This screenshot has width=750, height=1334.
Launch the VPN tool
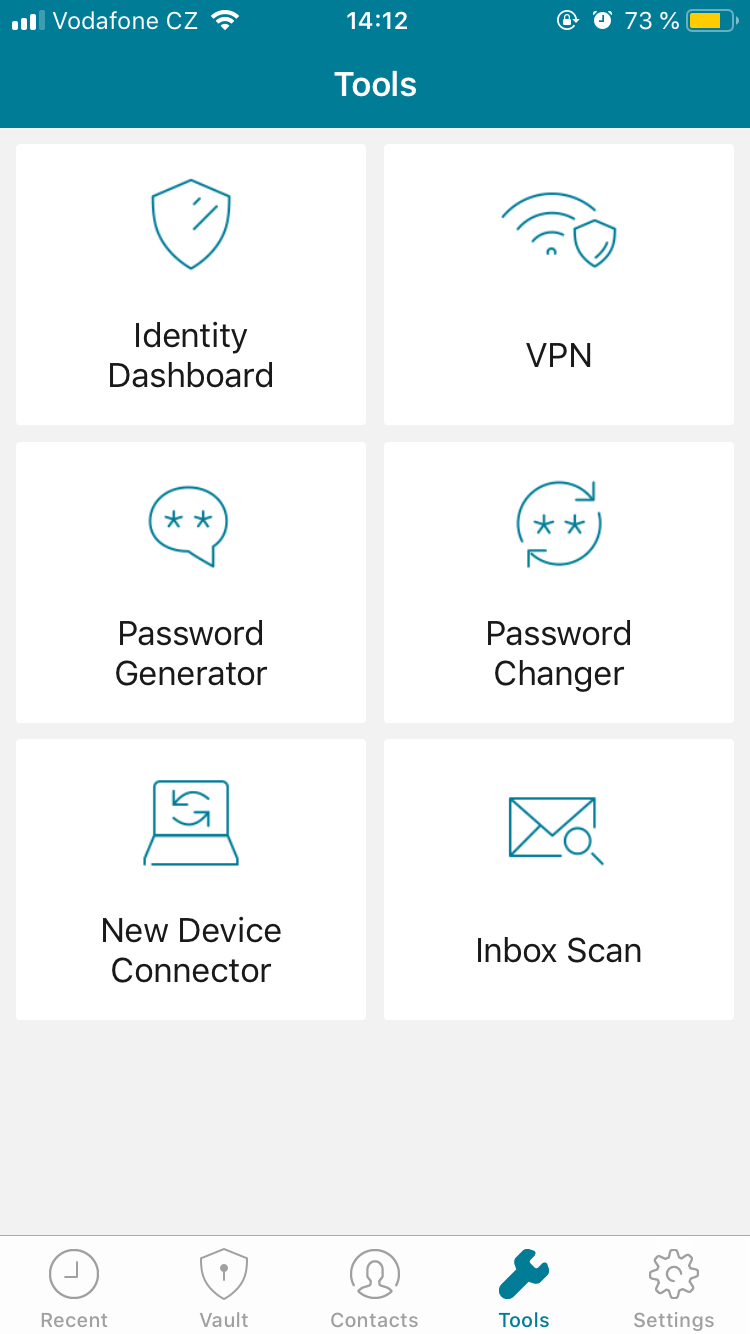[559, 285]
